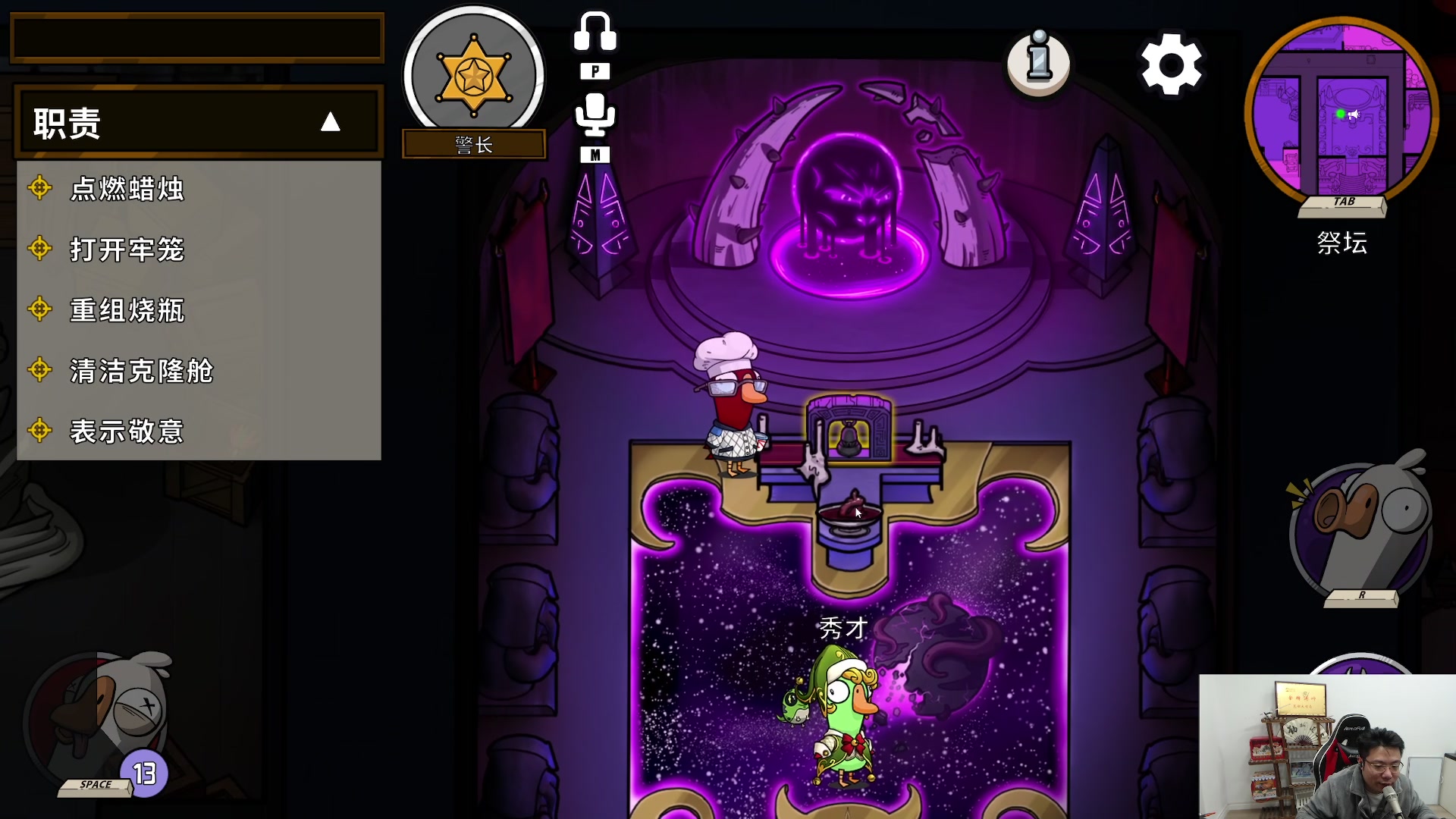Screen dimensions: 1456x819
Task: Open the 祭坛 minimap
Action: [1341, 114]
